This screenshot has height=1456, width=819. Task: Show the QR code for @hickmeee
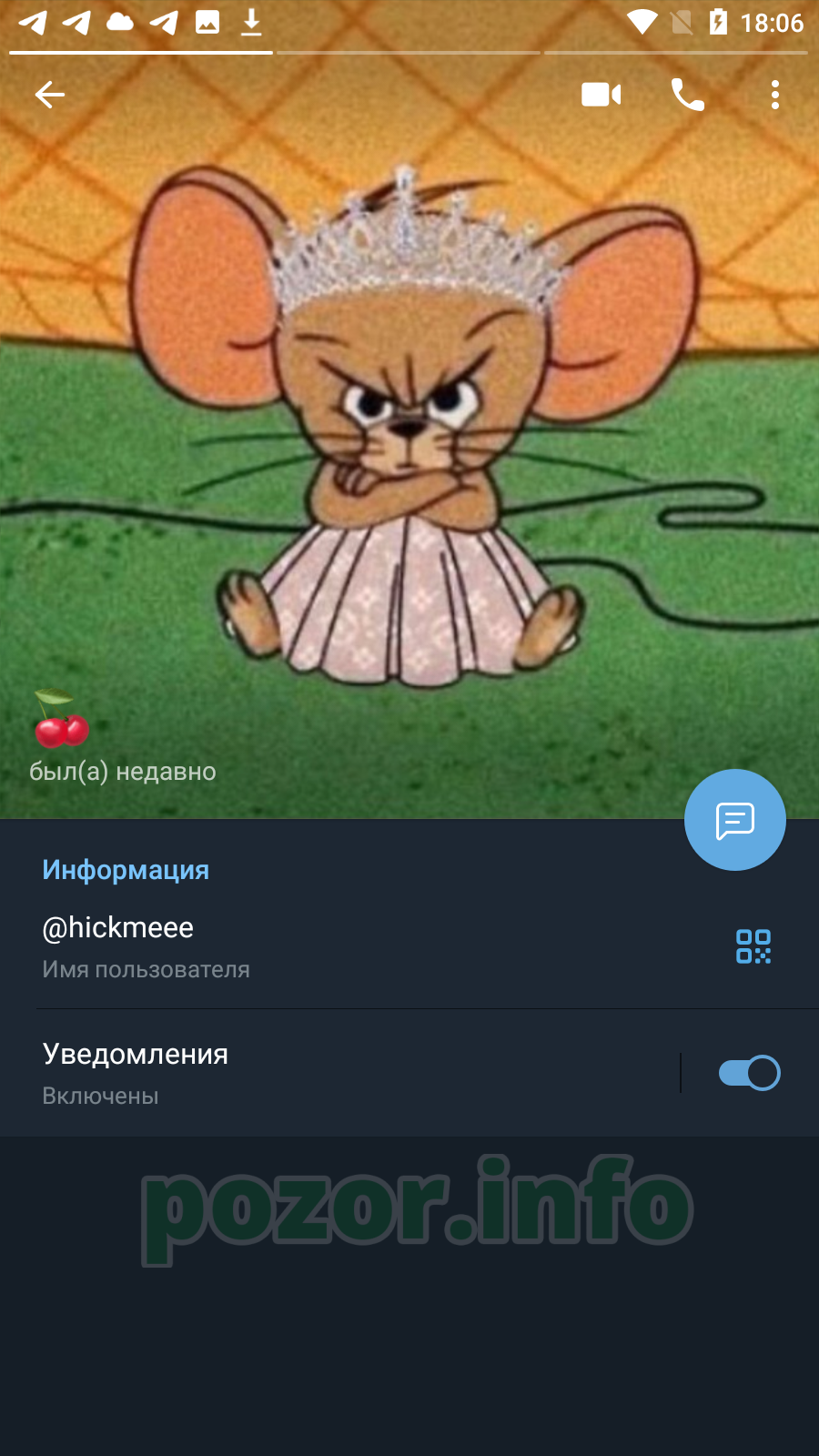pyautogui.click(x=753, y=946)
